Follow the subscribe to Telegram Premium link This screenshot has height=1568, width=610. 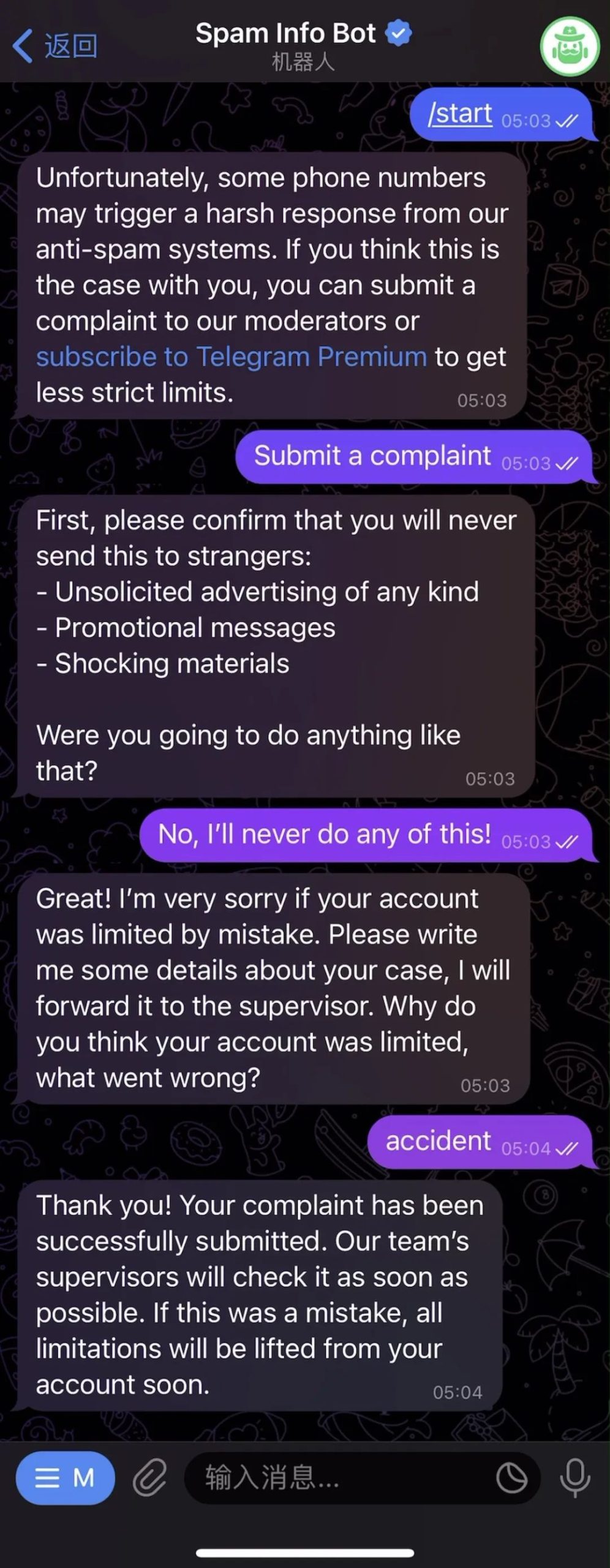(231, 356)
